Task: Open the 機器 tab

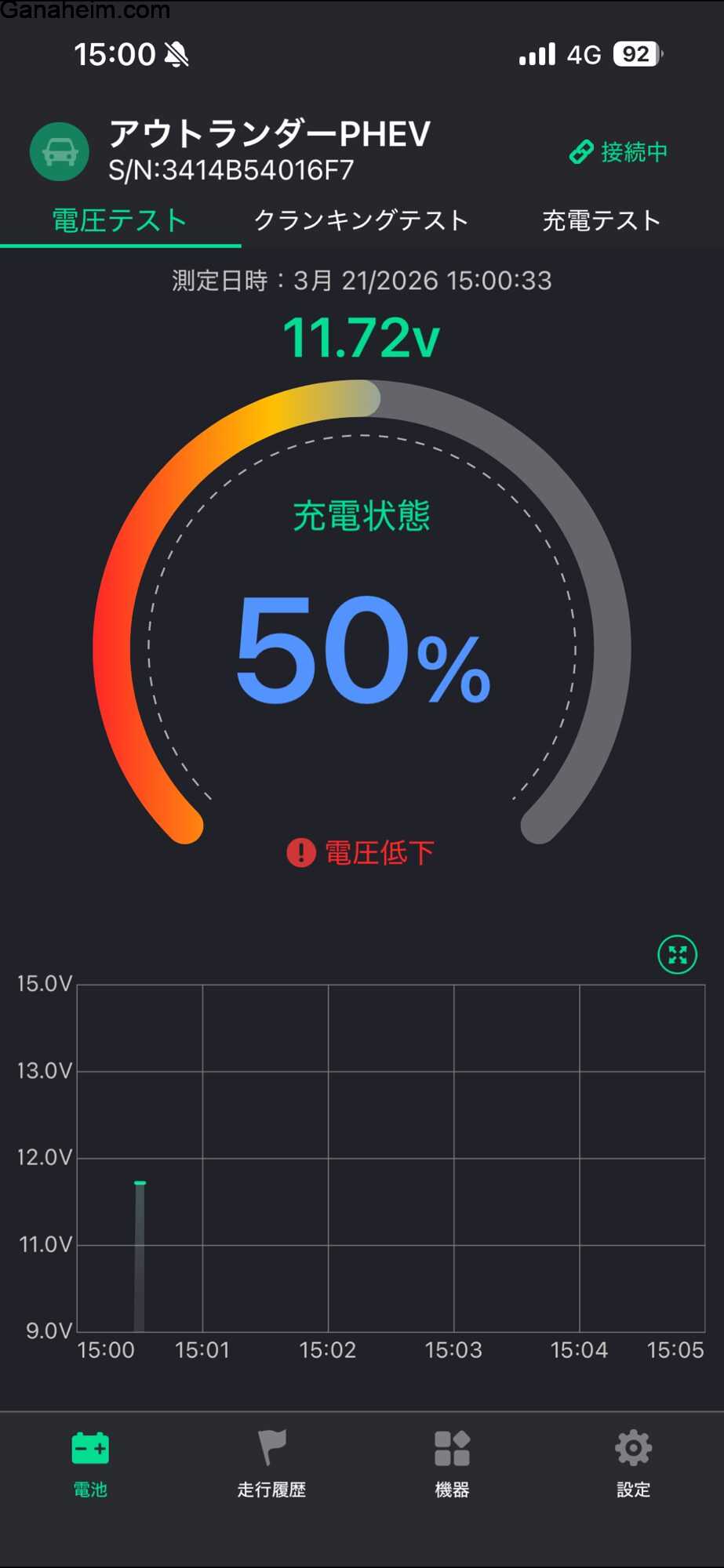Action: (452, 1463)
